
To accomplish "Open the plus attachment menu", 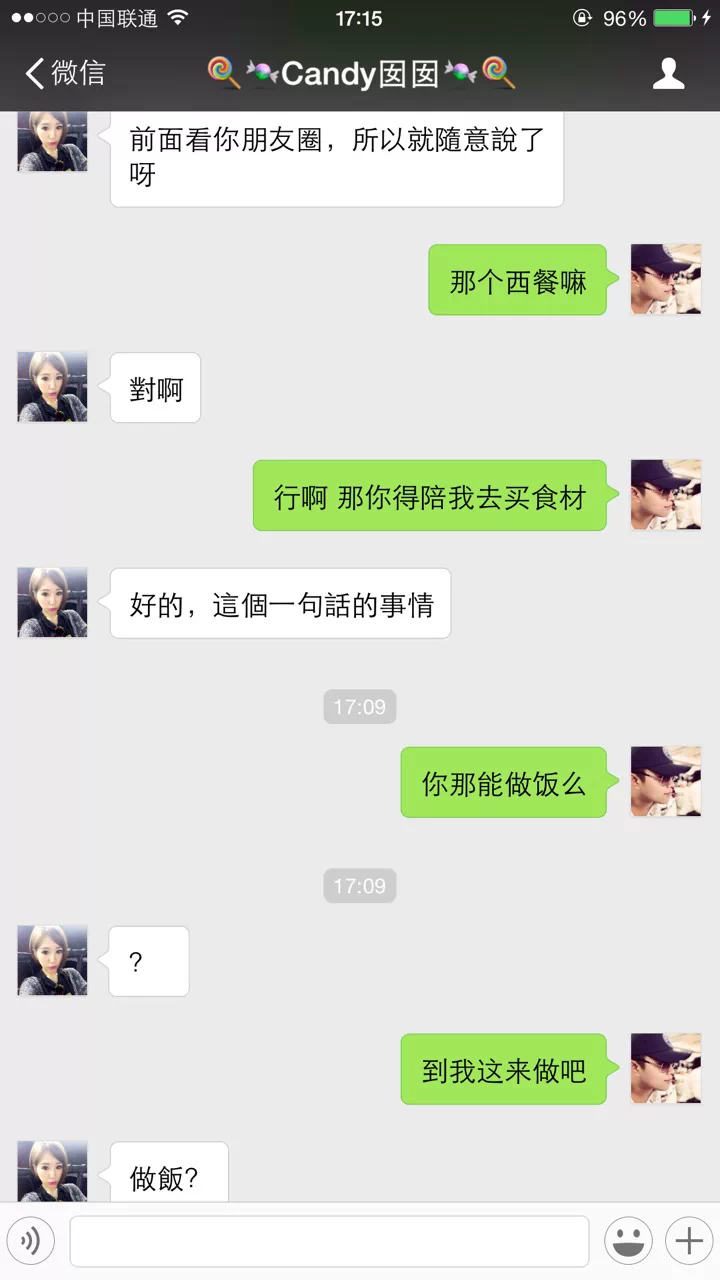I will click(689, 1241).
